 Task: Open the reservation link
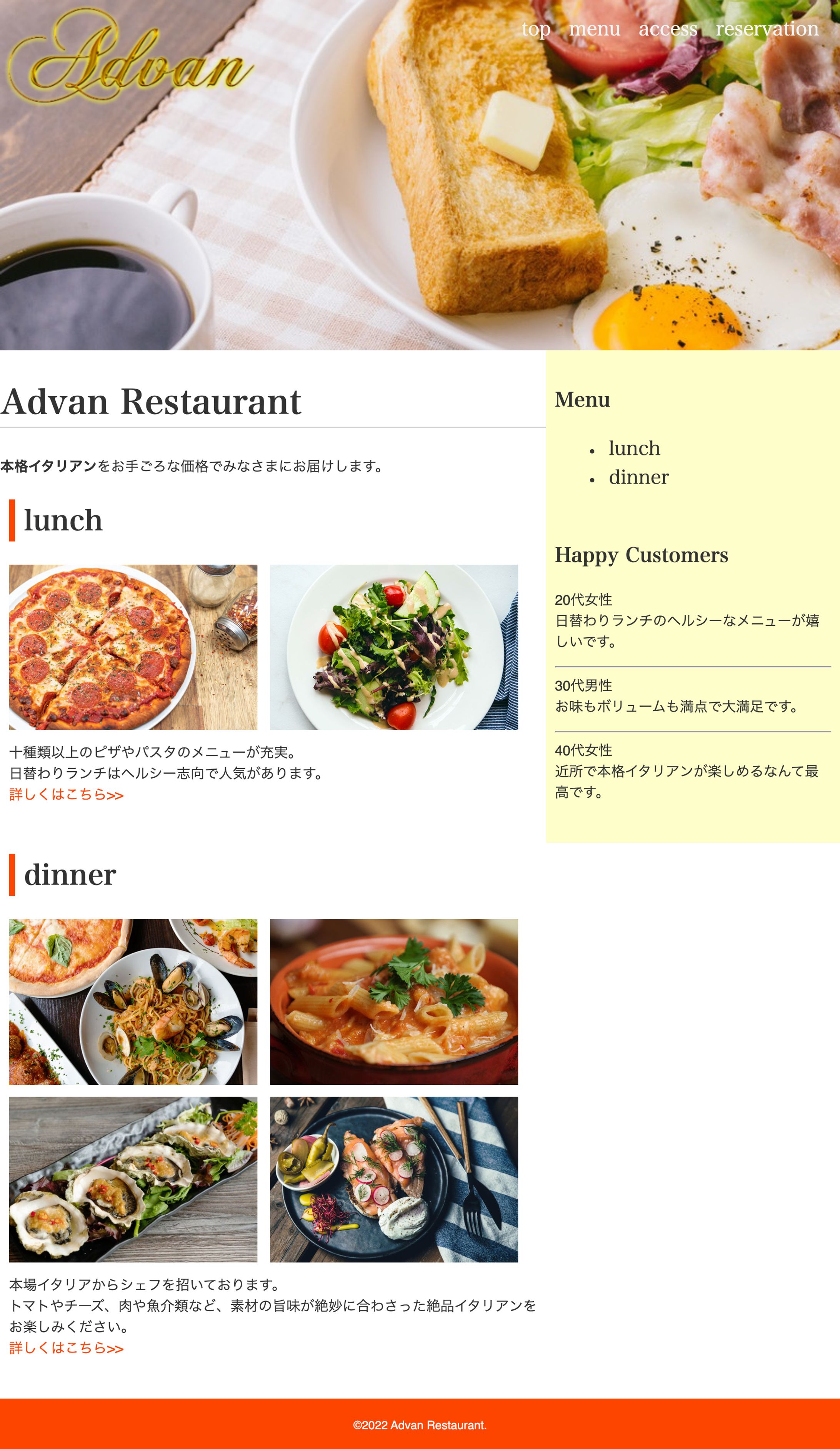767,29
